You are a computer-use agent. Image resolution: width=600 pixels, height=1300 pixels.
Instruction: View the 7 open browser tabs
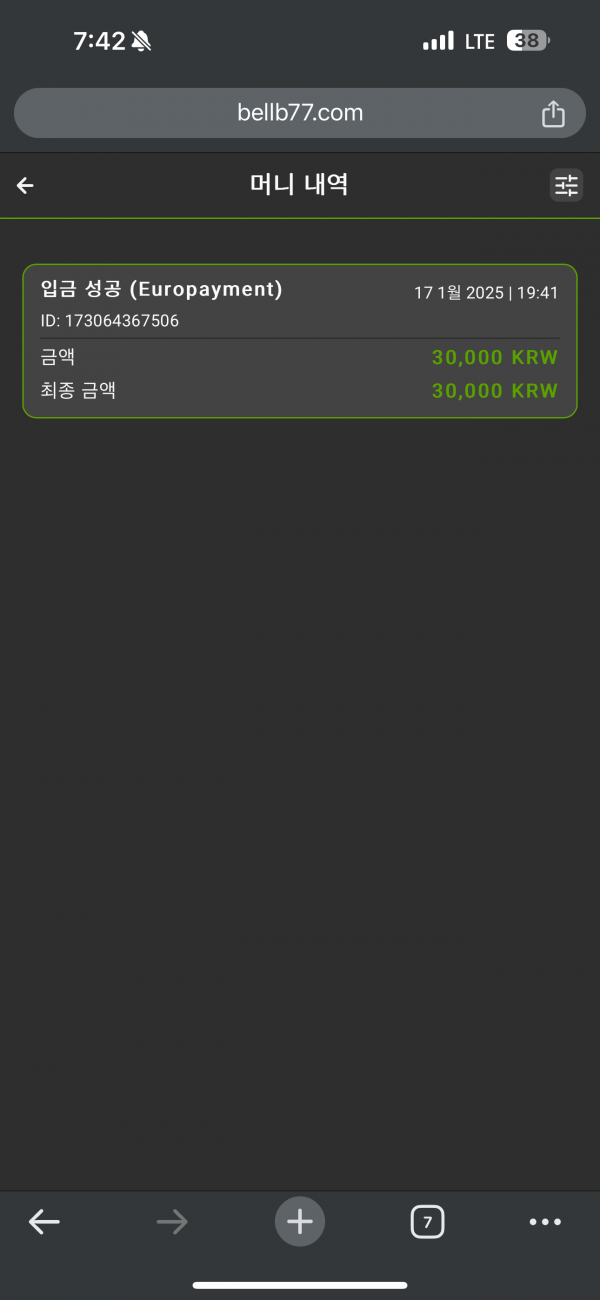pyautogui.click(x=427, y=1221)
